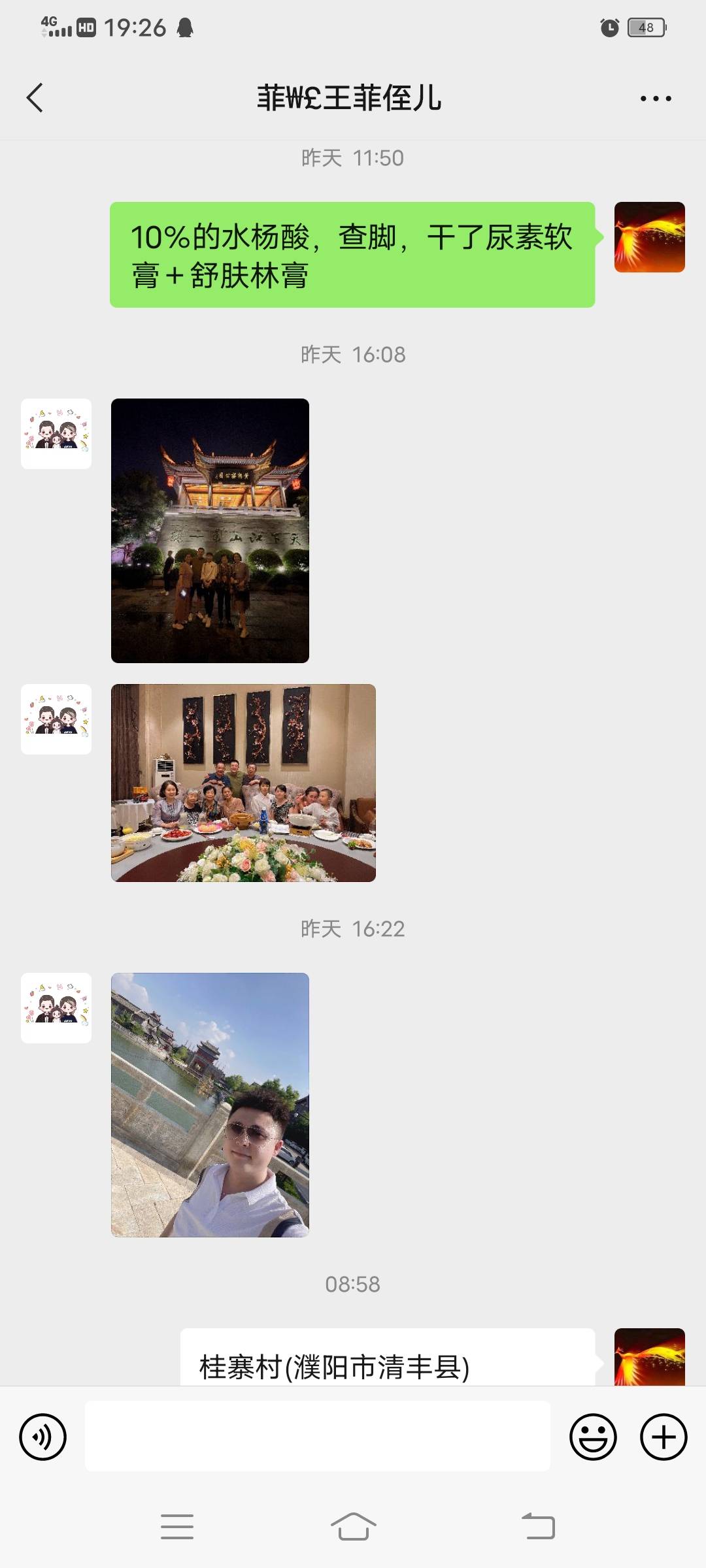The image size is (706, 1568).
Task: Open the night pavilion group photo
Action: [210, 531]
